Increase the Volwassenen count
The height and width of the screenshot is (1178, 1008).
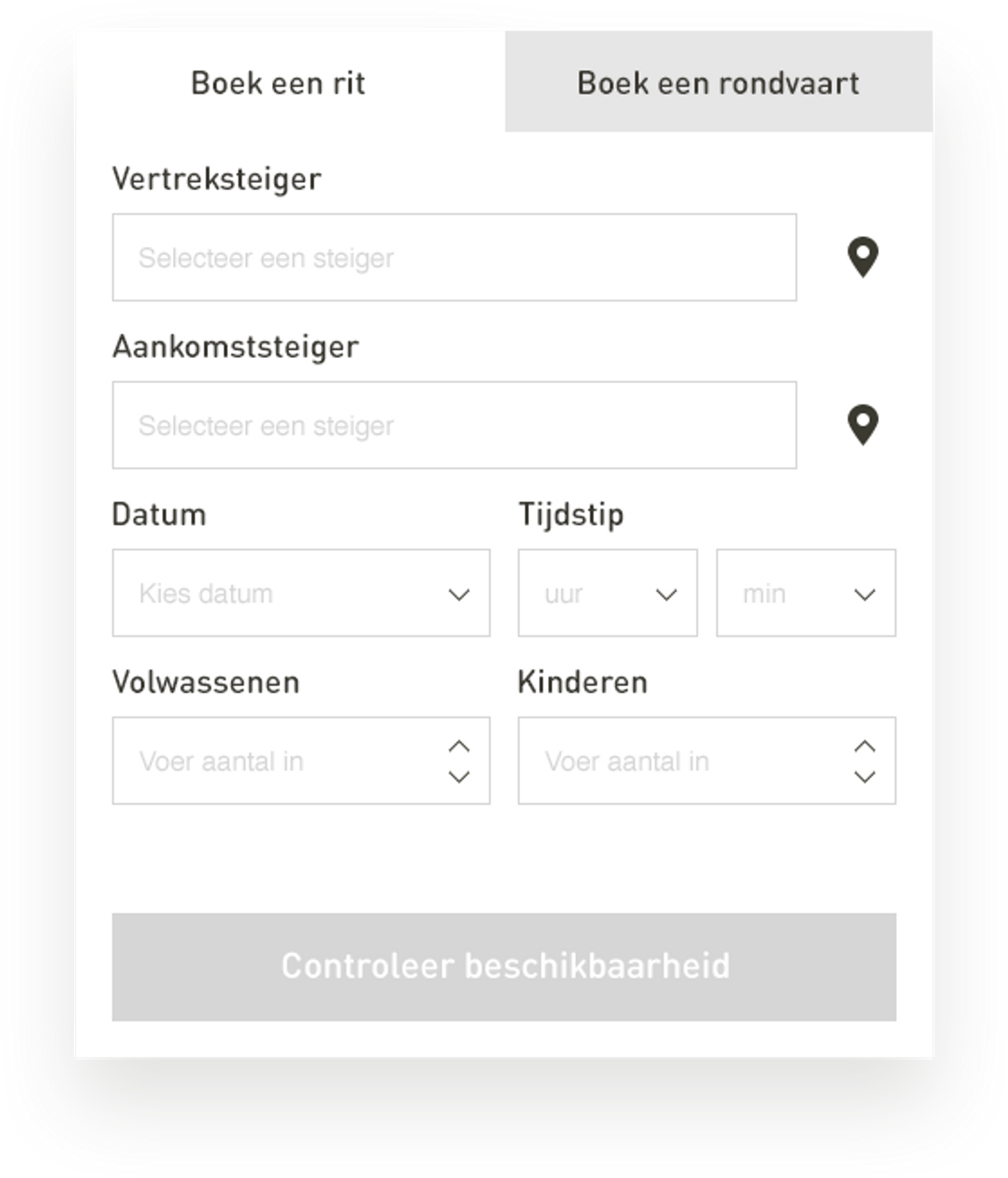click(x=459, y=746)
